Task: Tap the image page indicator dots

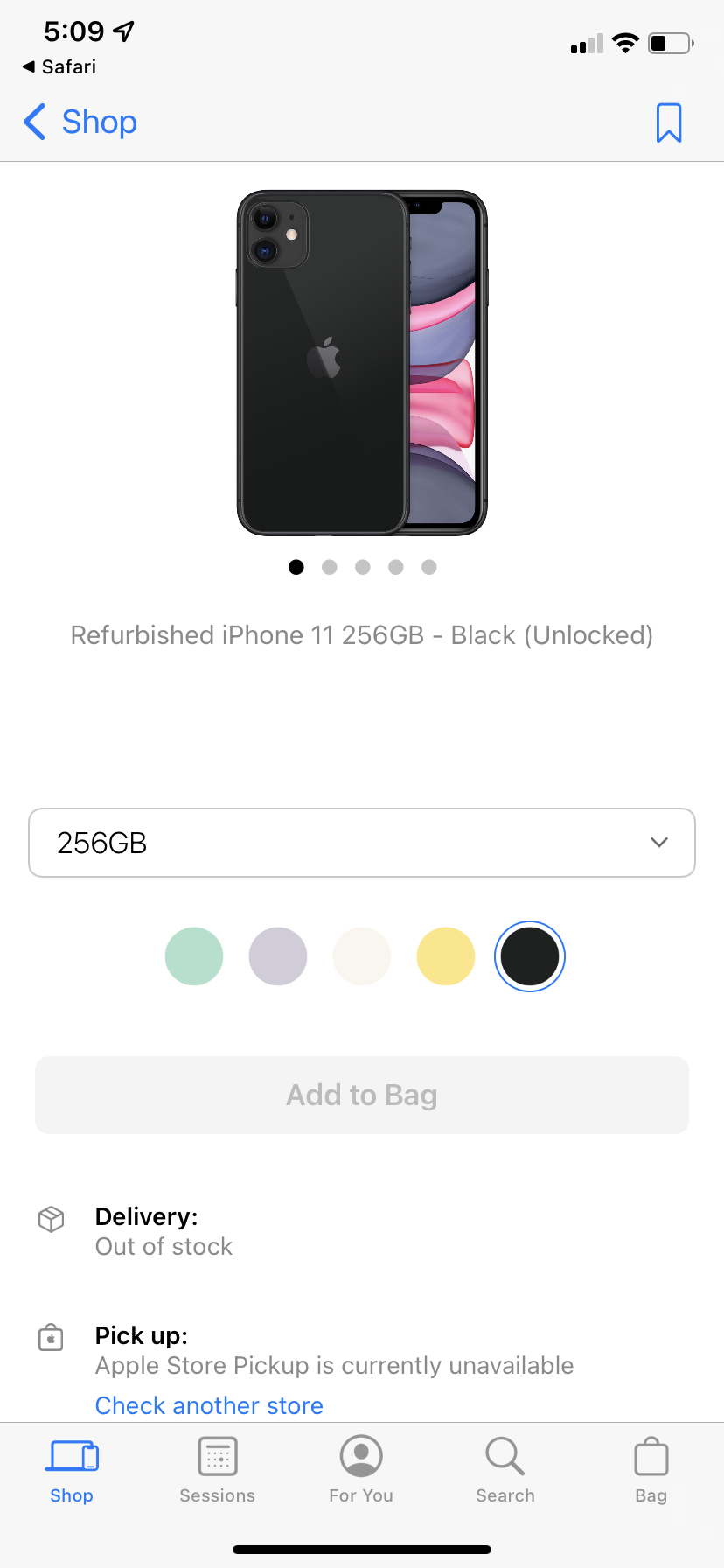Action: point(362,567)
